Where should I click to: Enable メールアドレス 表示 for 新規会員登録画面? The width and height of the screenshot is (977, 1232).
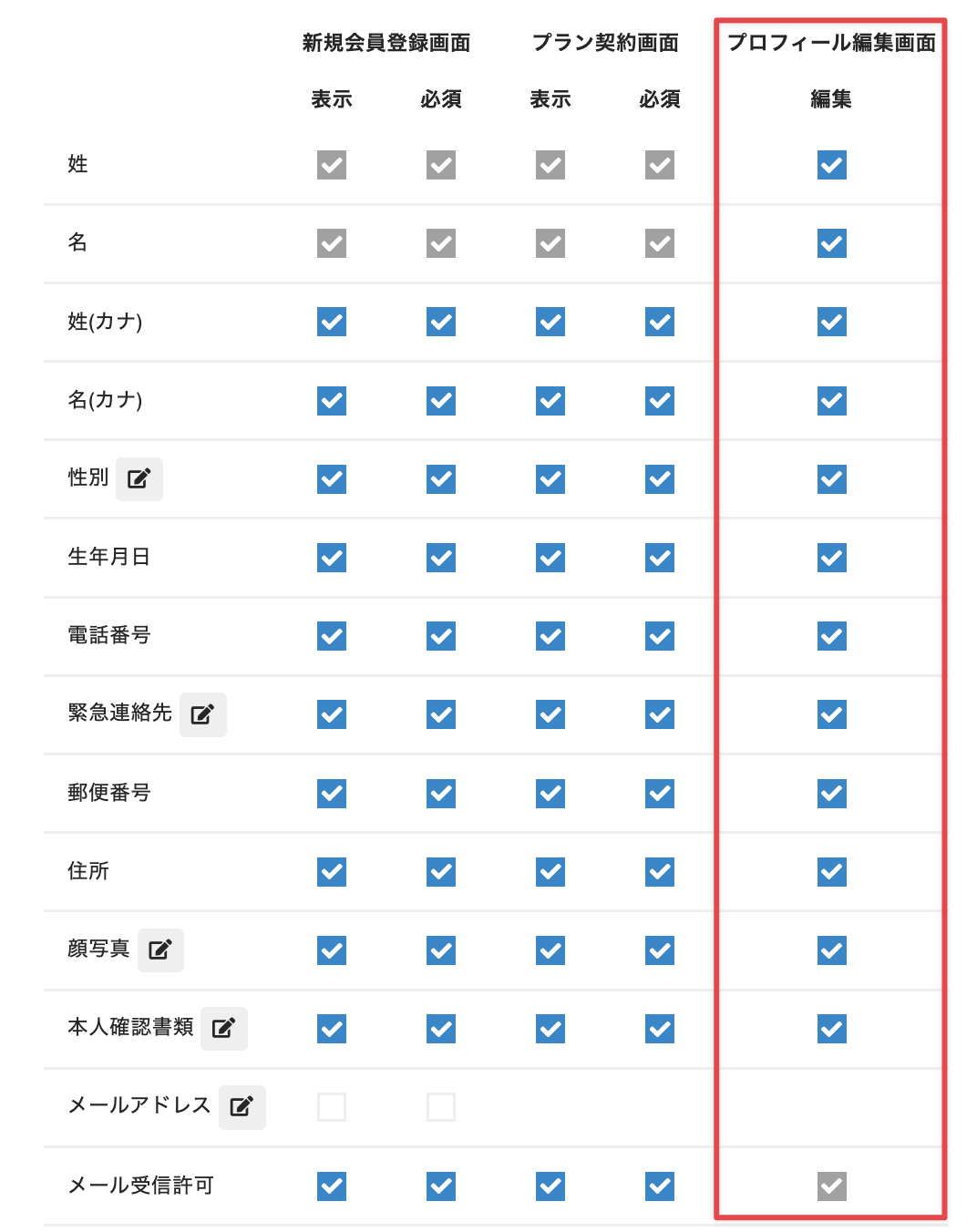[332, 1107]
